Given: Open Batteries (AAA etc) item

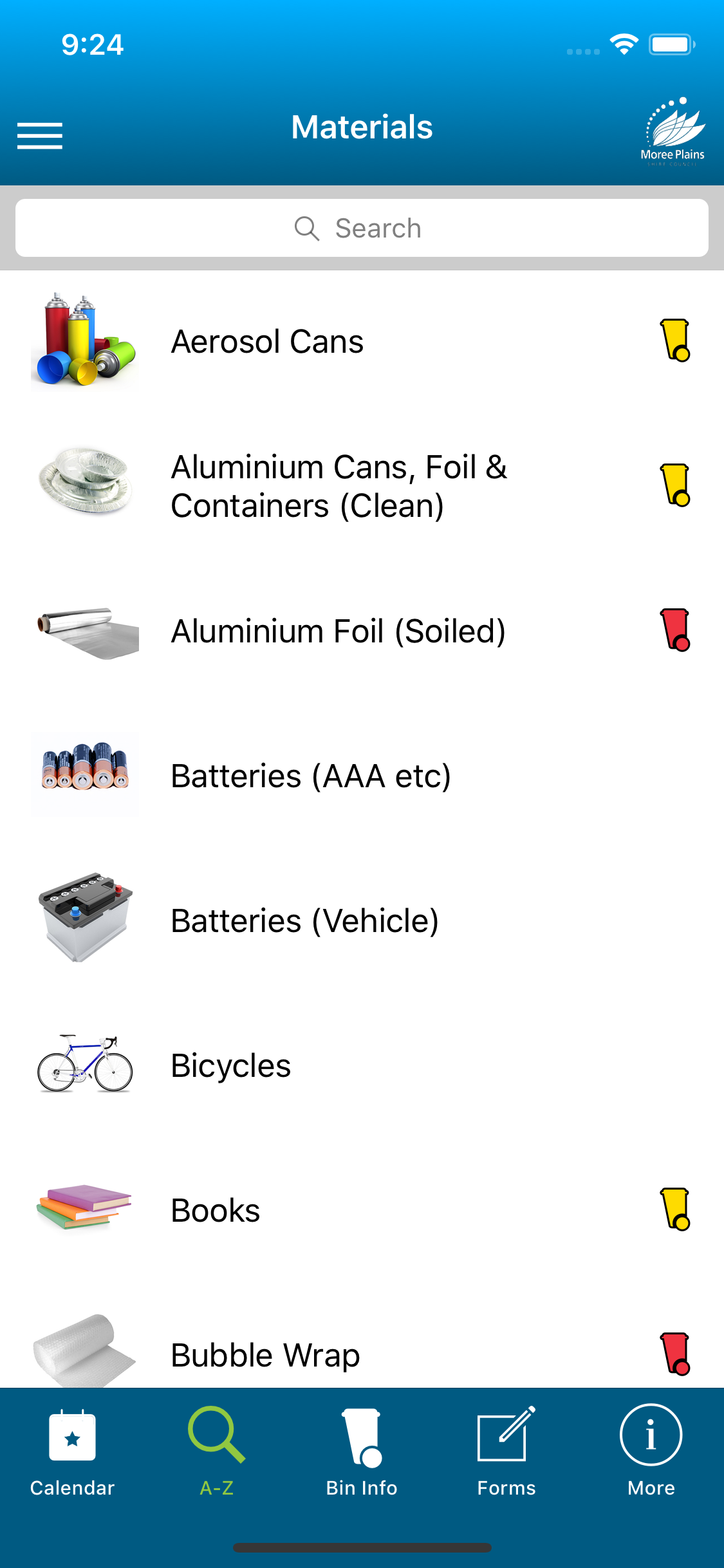Looking at the screenshot, I should tap(362, 776).
